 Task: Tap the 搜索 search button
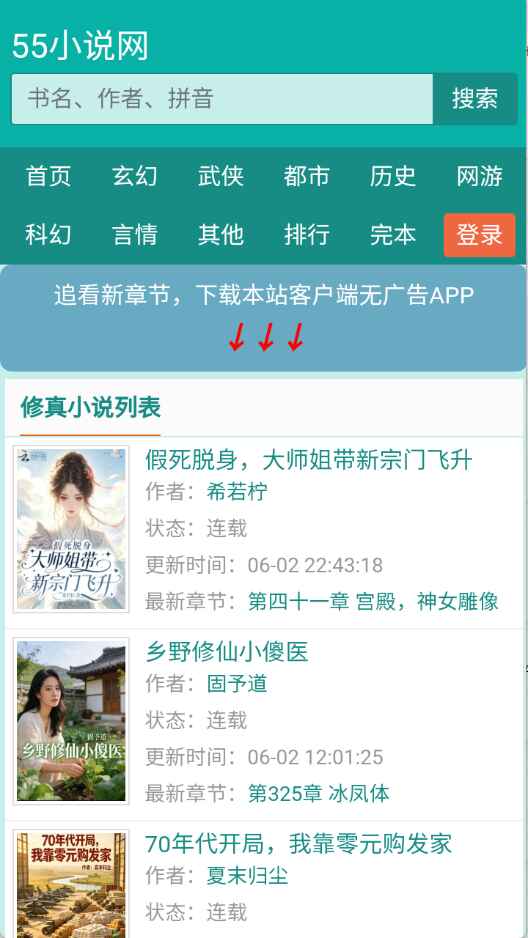(x=475, y=99)
